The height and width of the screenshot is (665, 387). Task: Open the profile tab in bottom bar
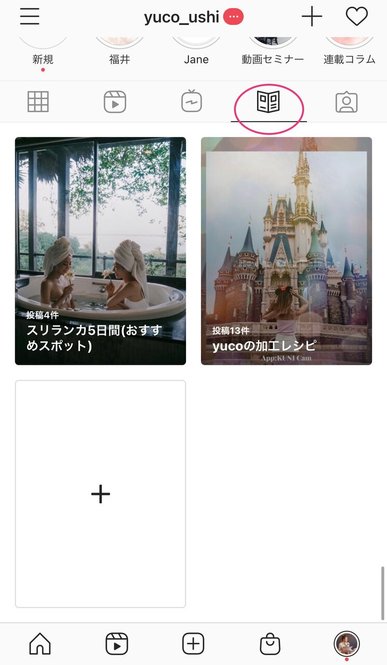pos(347,644)
